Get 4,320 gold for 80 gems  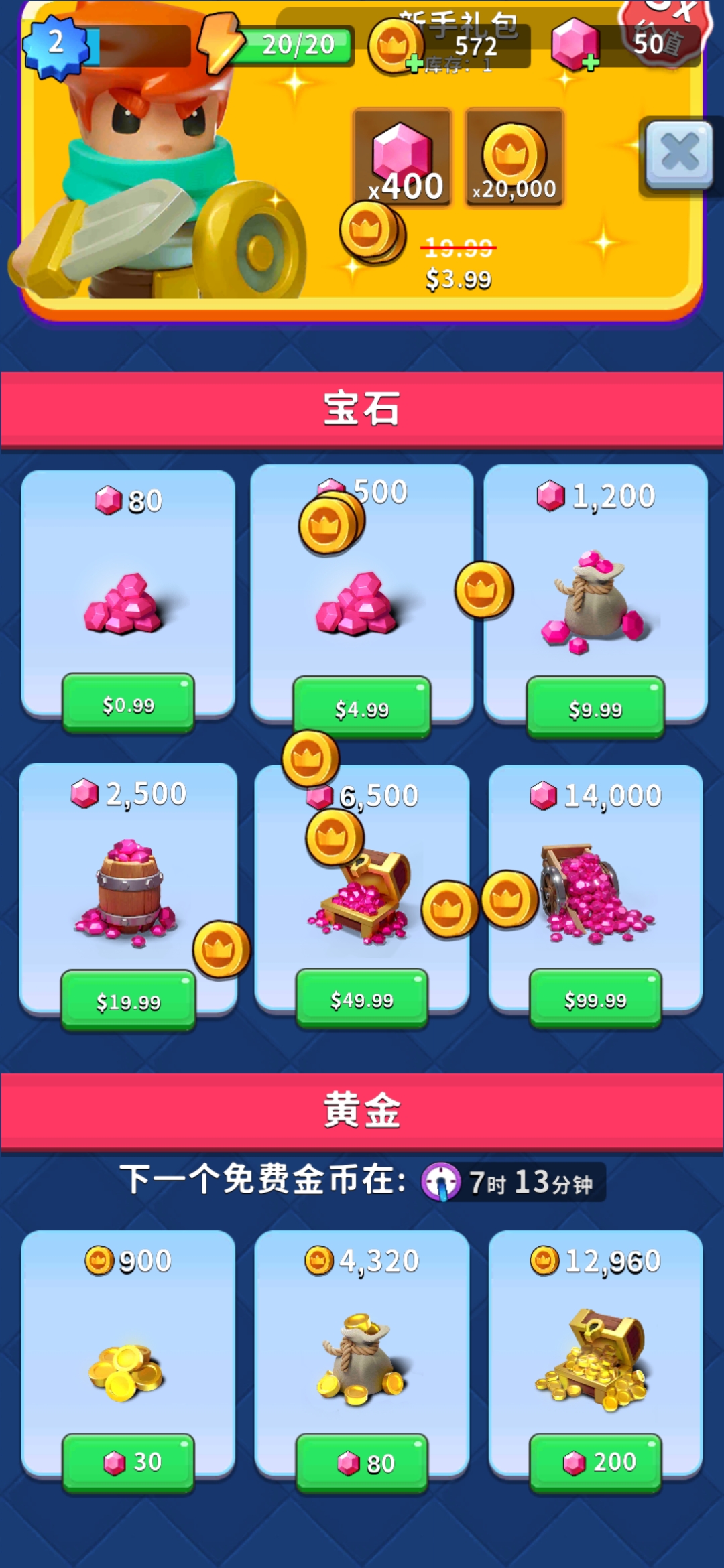coord(361,1463)
